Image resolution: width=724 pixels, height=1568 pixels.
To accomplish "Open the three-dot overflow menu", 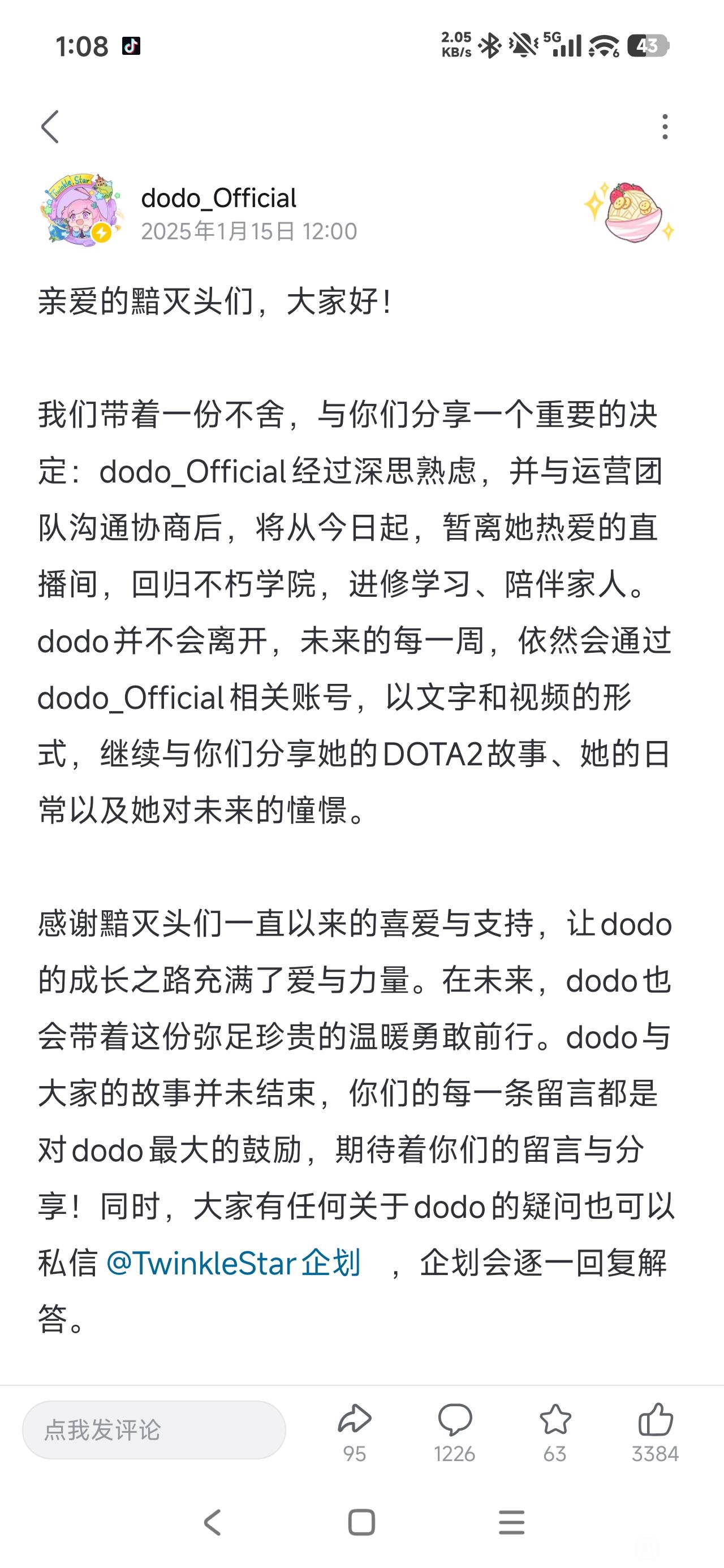I will click(x=665, y=127).
